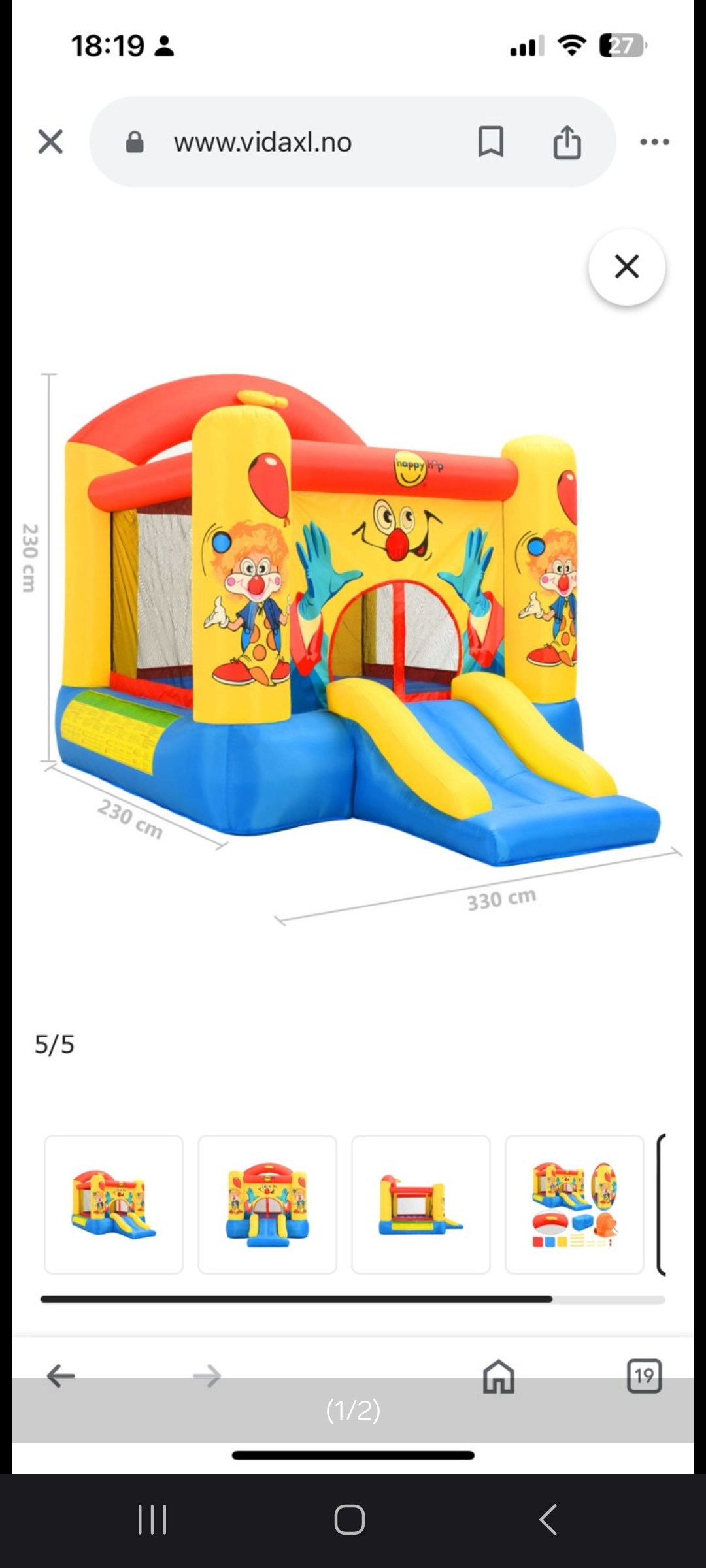Tap the system home button

(x=350, y=1519)
